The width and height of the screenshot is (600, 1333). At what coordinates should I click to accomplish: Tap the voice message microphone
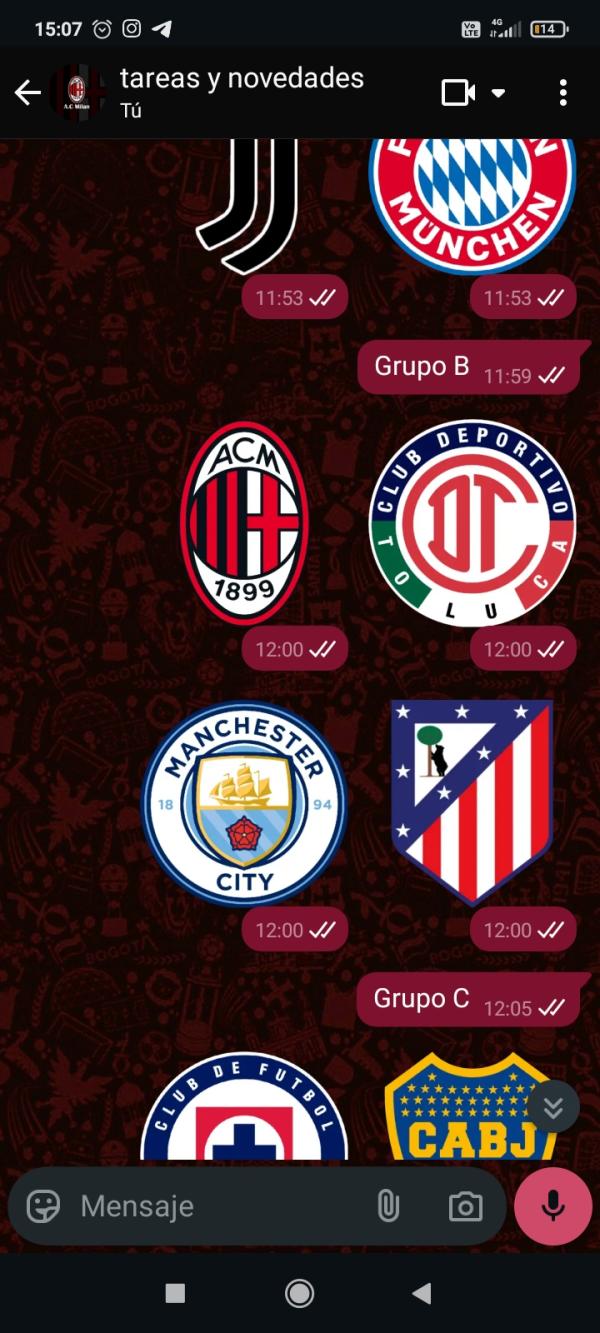point(553,1206)
